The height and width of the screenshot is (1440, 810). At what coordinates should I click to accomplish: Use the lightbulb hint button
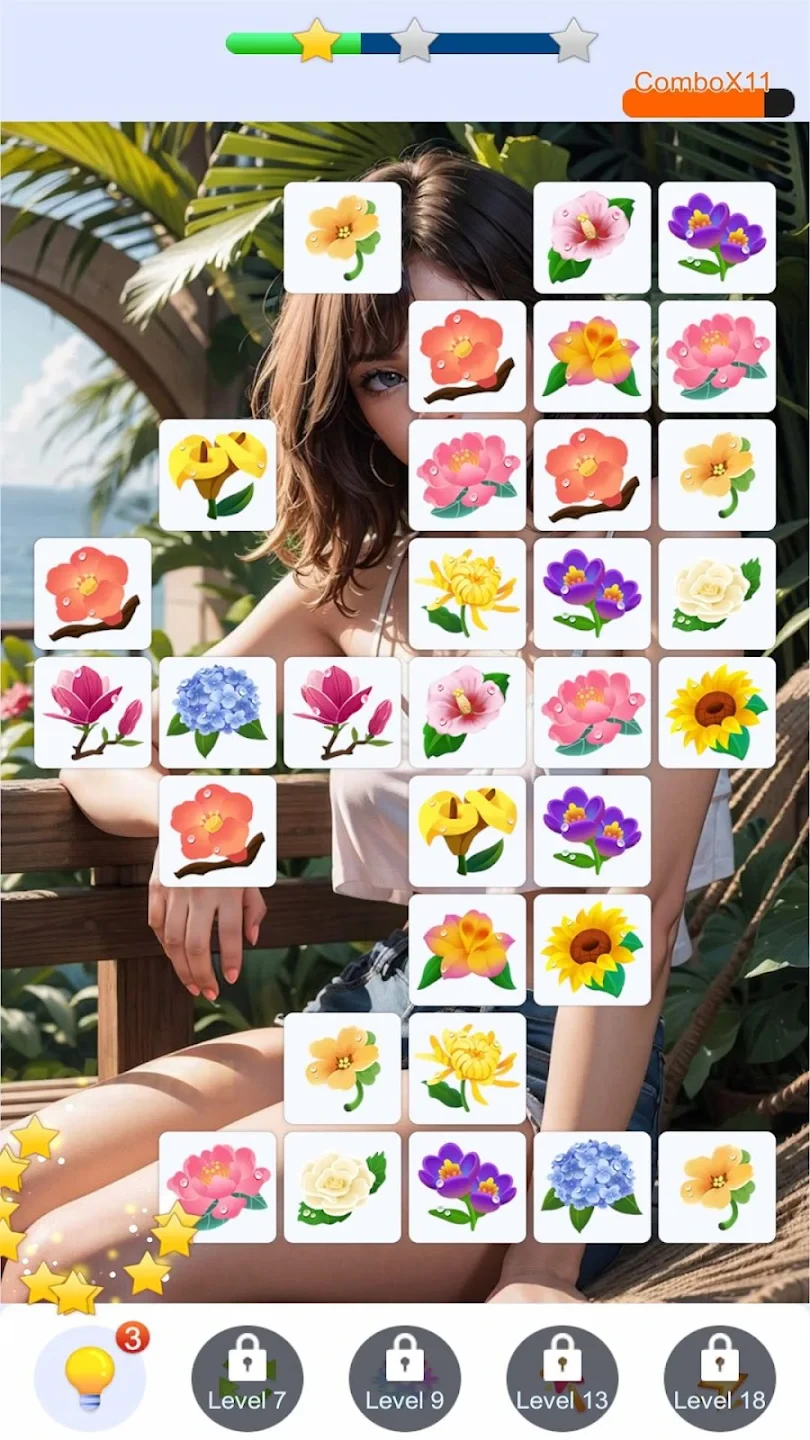90,1378
